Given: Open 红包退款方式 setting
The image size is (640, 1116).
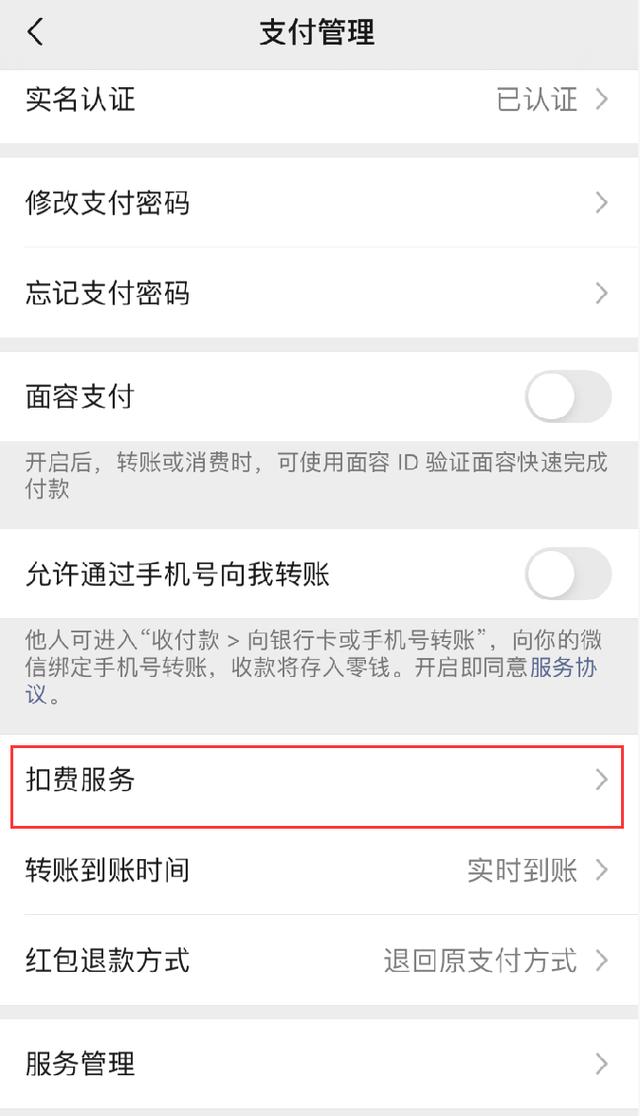Looking at the screenshot, I should 320,960.
